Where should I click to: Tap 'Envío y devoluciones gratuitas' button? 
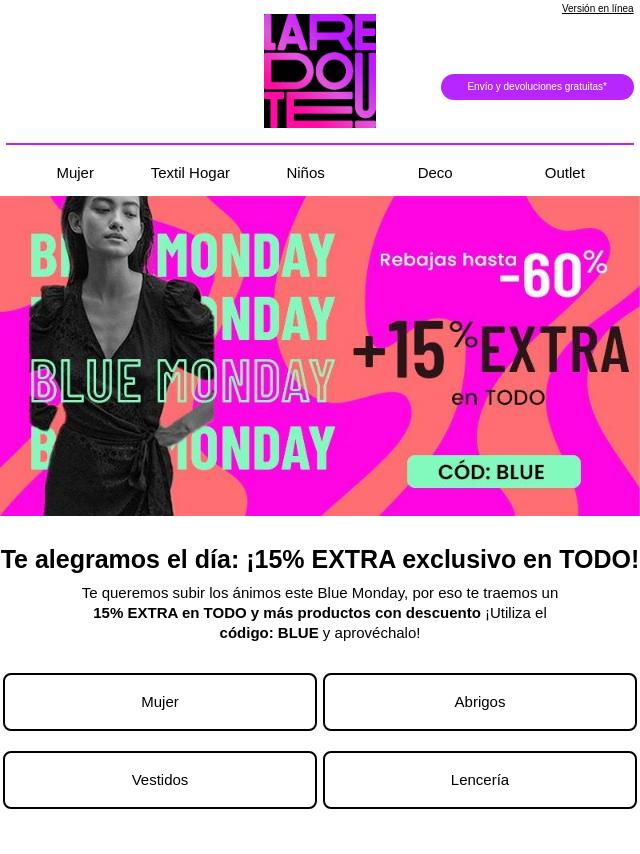pos(537,87)
